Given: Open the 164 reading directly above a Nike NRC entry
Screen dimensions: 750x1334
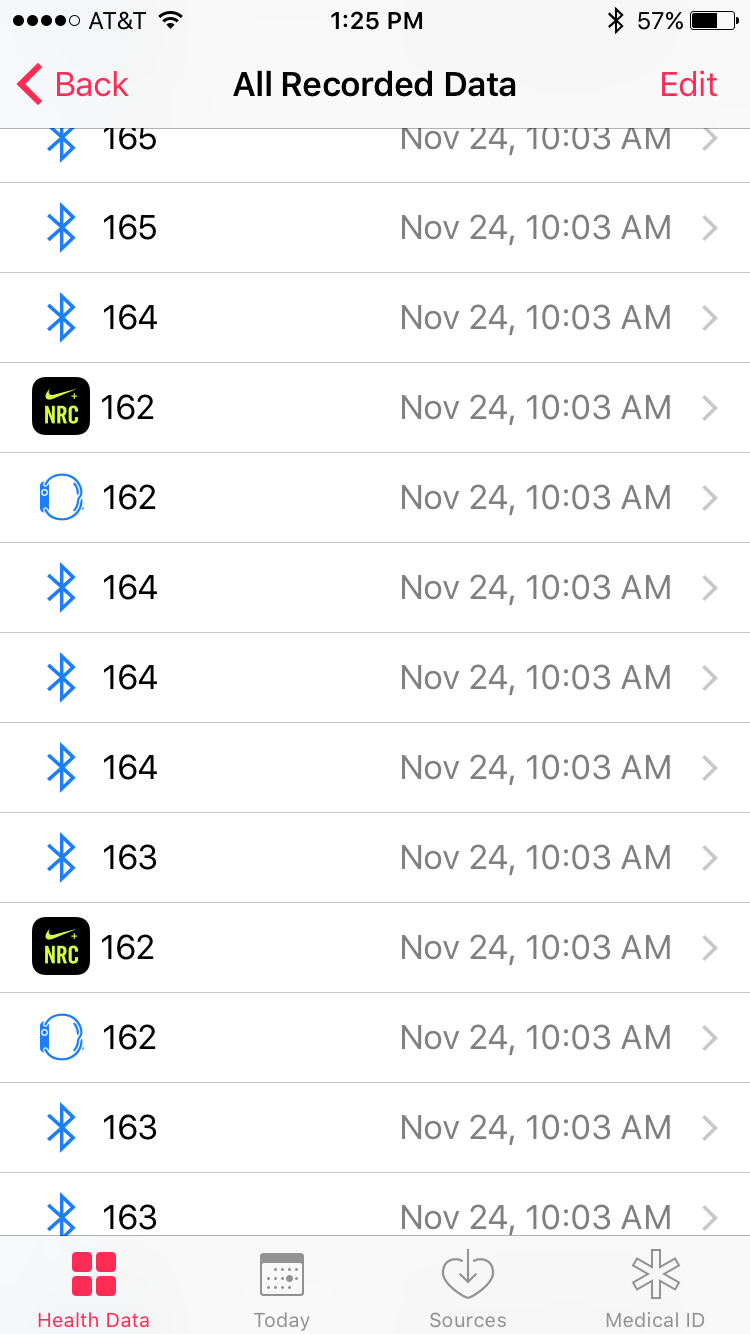Looking at the screenshot, I should (x=375, y=318).
